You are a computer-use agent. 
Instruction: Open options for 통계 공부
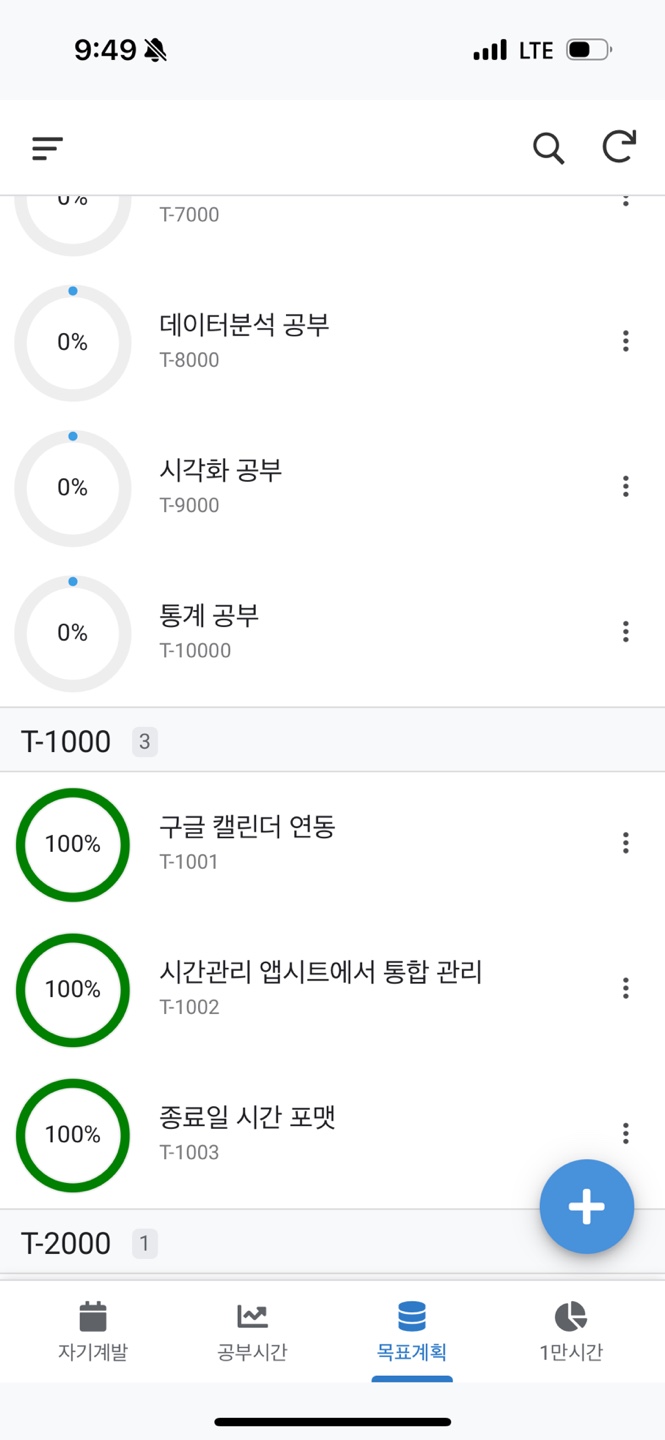(626, 631)
